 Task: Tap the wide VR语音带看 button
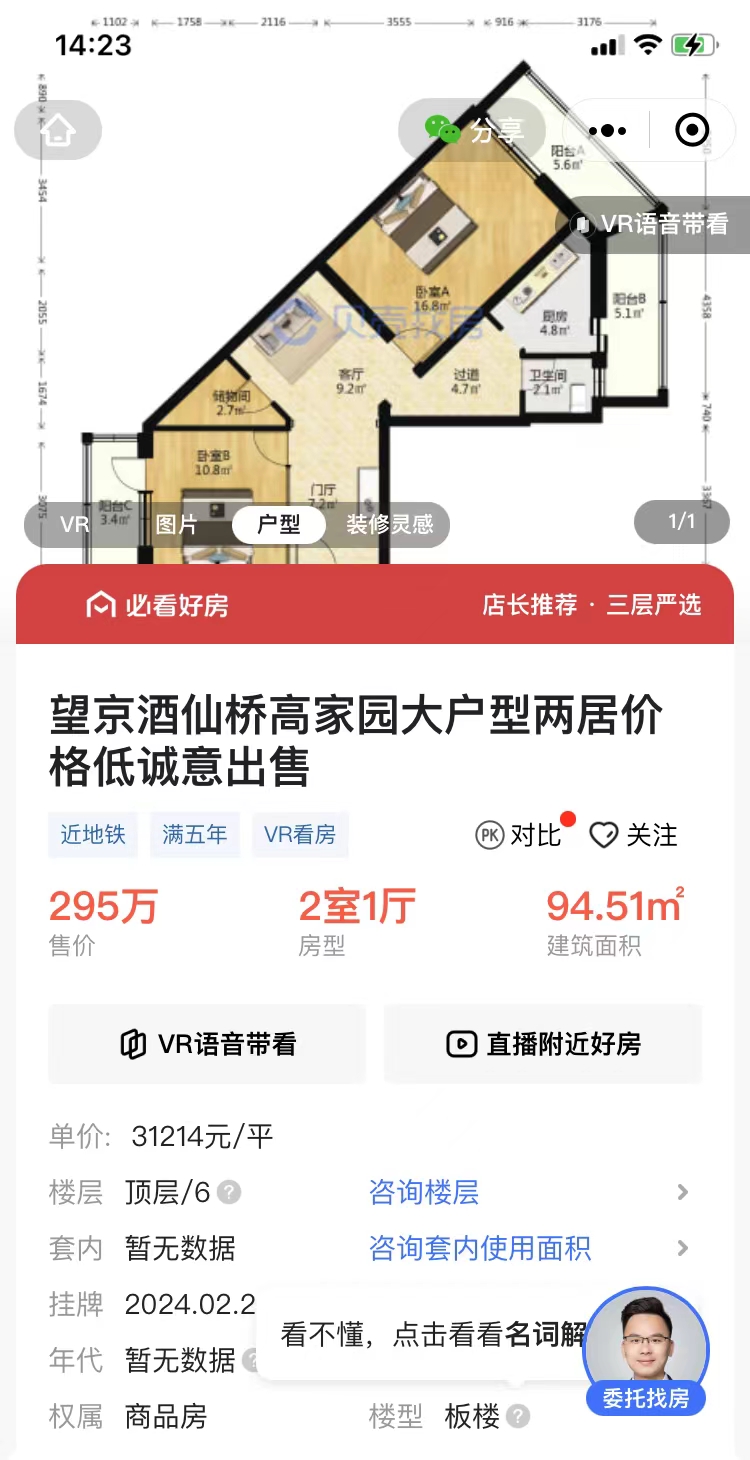207,1044
